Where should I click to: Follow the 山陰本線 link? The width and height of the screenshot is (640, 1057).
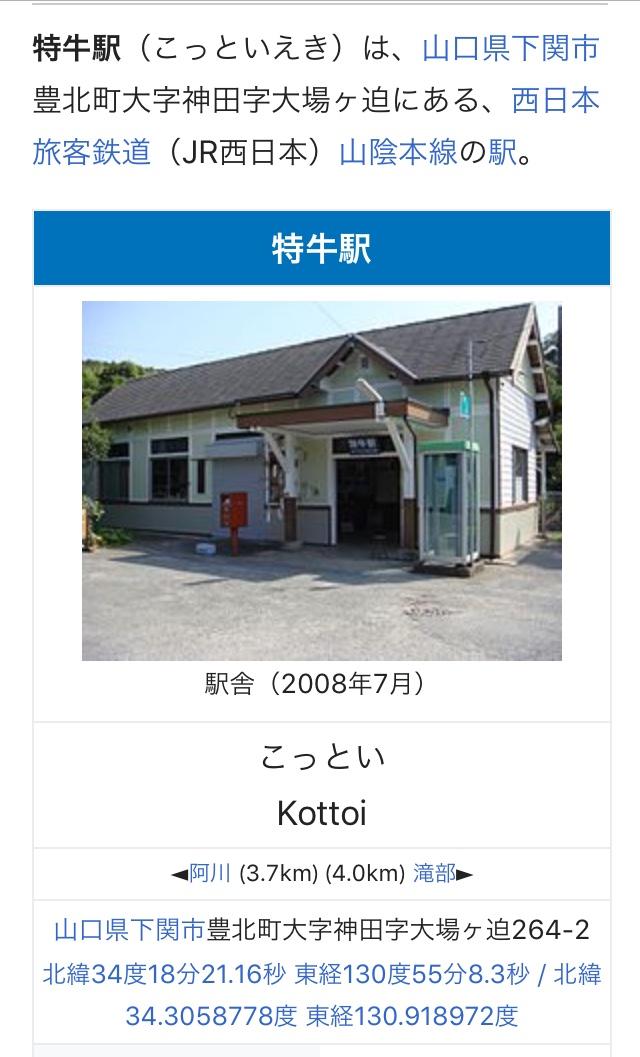pos(398,152)
